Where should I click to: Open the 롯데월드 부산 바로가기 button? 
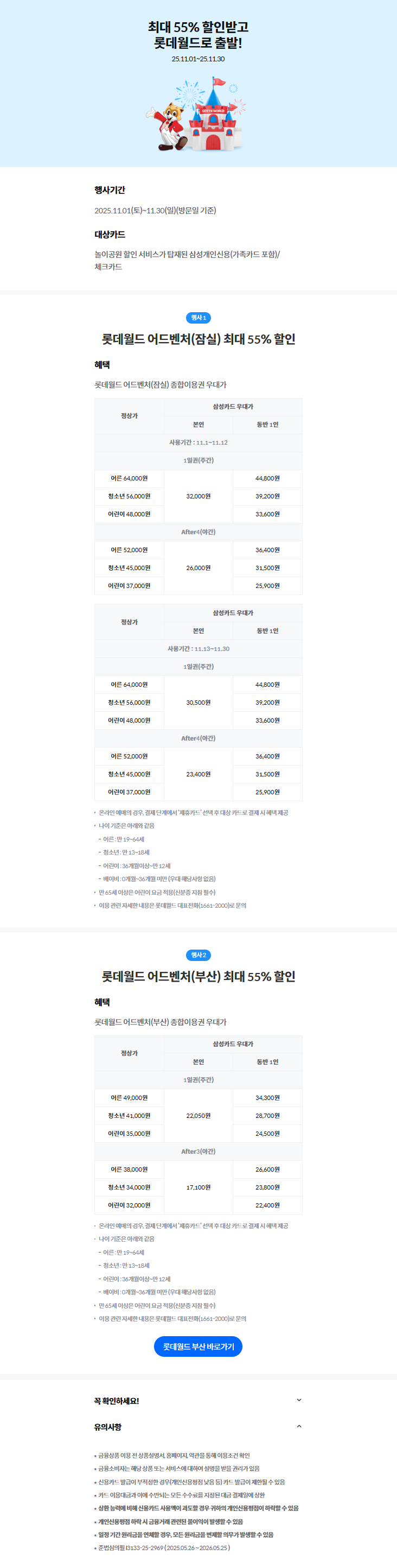pos(198,1346)
